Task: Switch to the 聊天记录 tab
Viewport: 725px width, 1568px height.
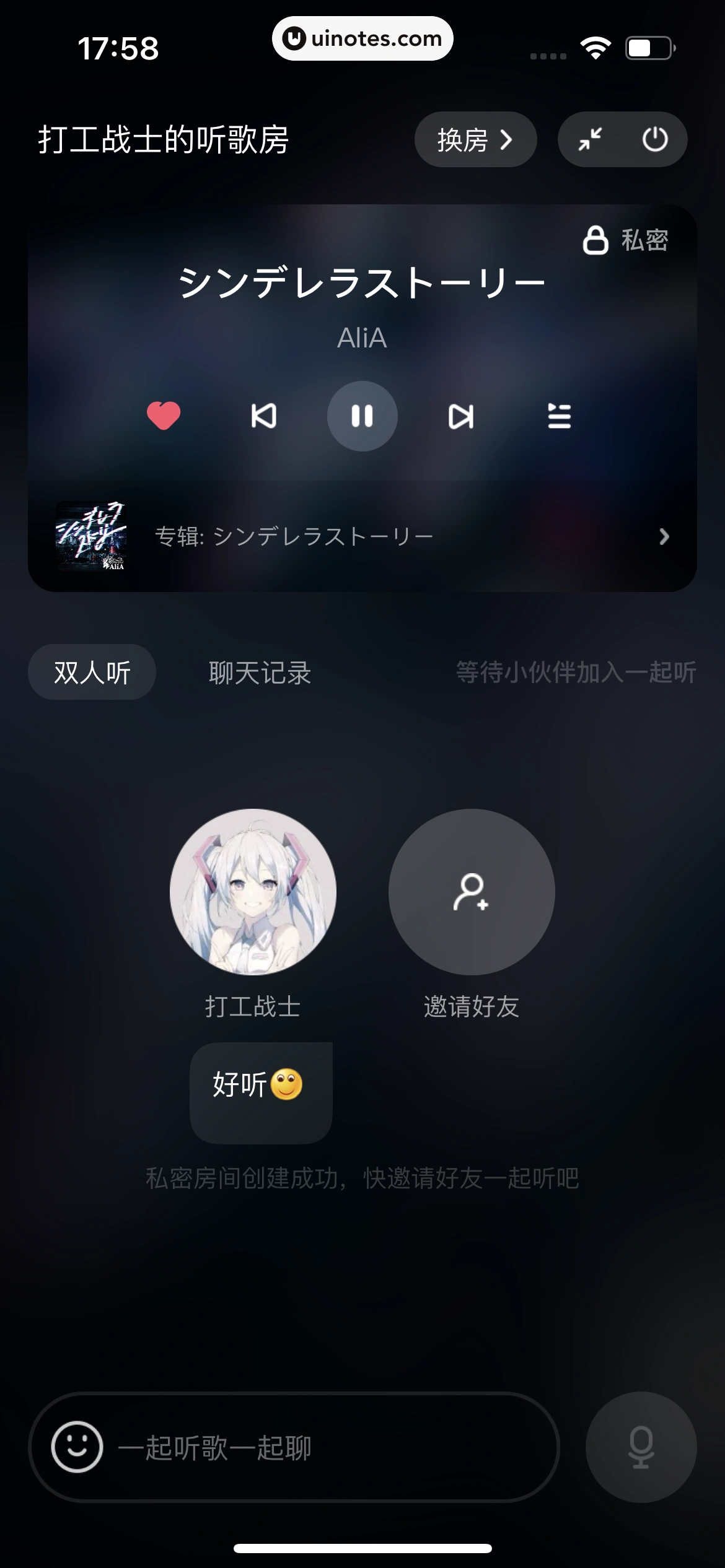Action: (x=260, y=673)
